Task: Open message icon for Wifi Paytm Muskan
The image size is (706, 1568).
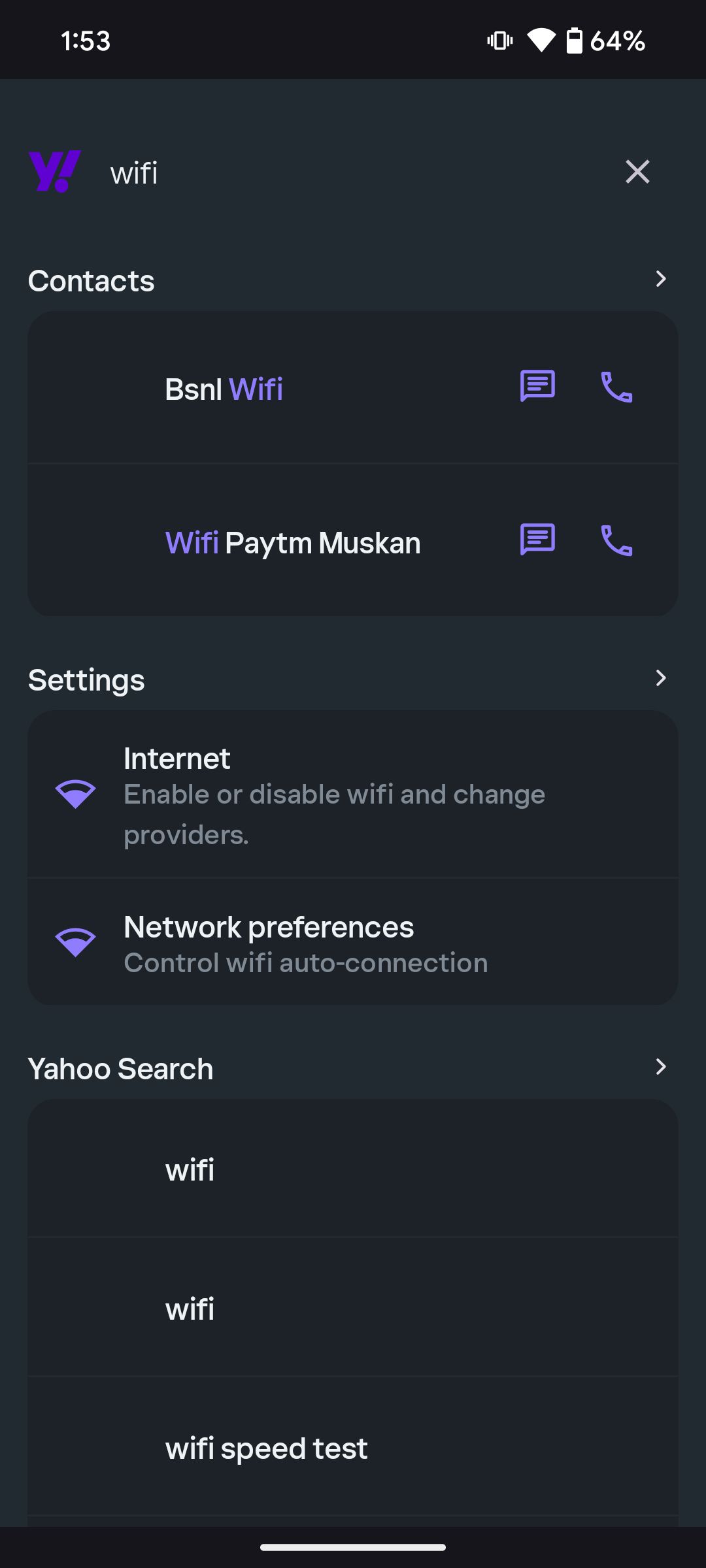Action: pos(536,540)
